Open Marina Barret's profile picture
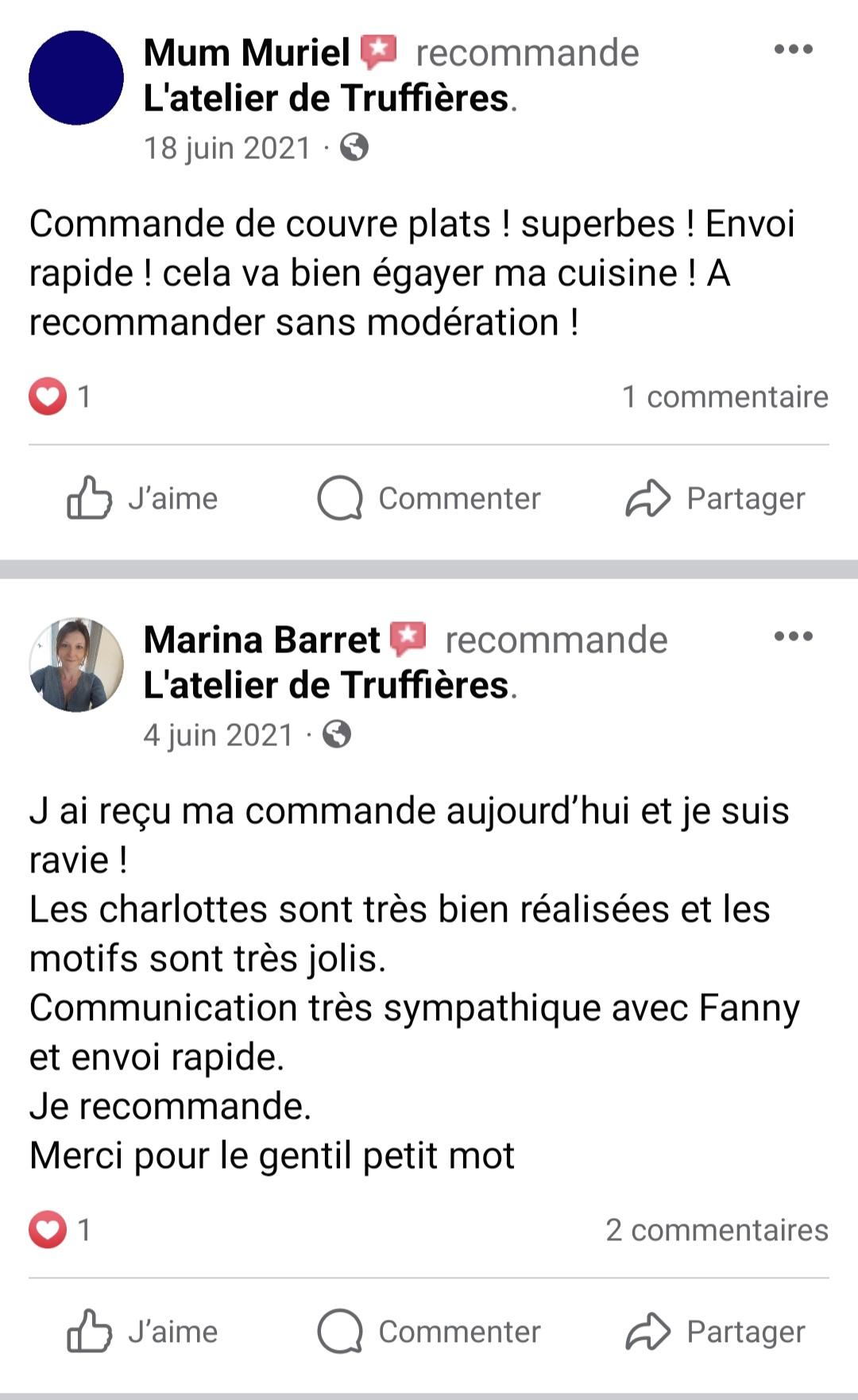Screen dimensions: 858x1400 [x=76, y=664]
